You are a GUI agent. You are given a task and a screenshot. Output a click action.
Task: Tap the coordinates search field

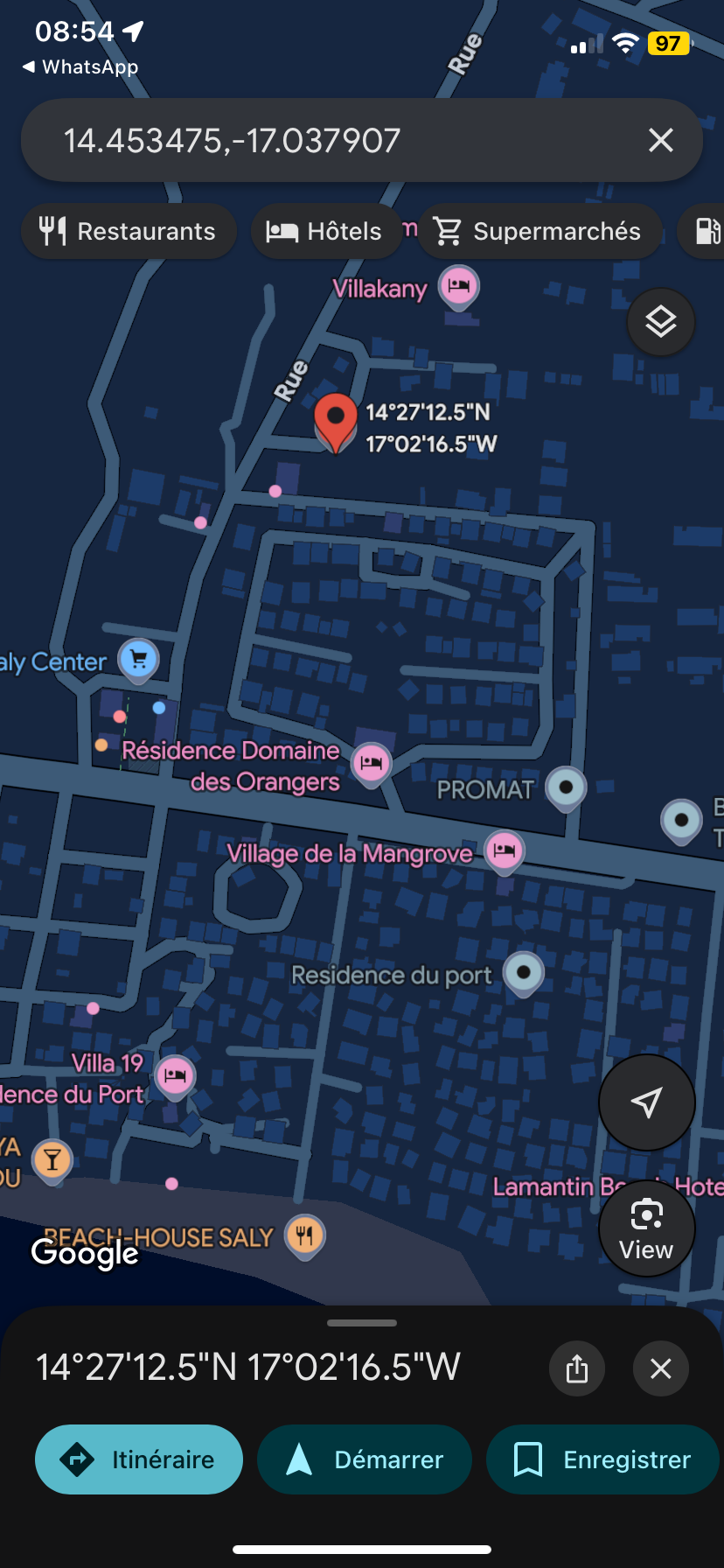tap(332, 140)
